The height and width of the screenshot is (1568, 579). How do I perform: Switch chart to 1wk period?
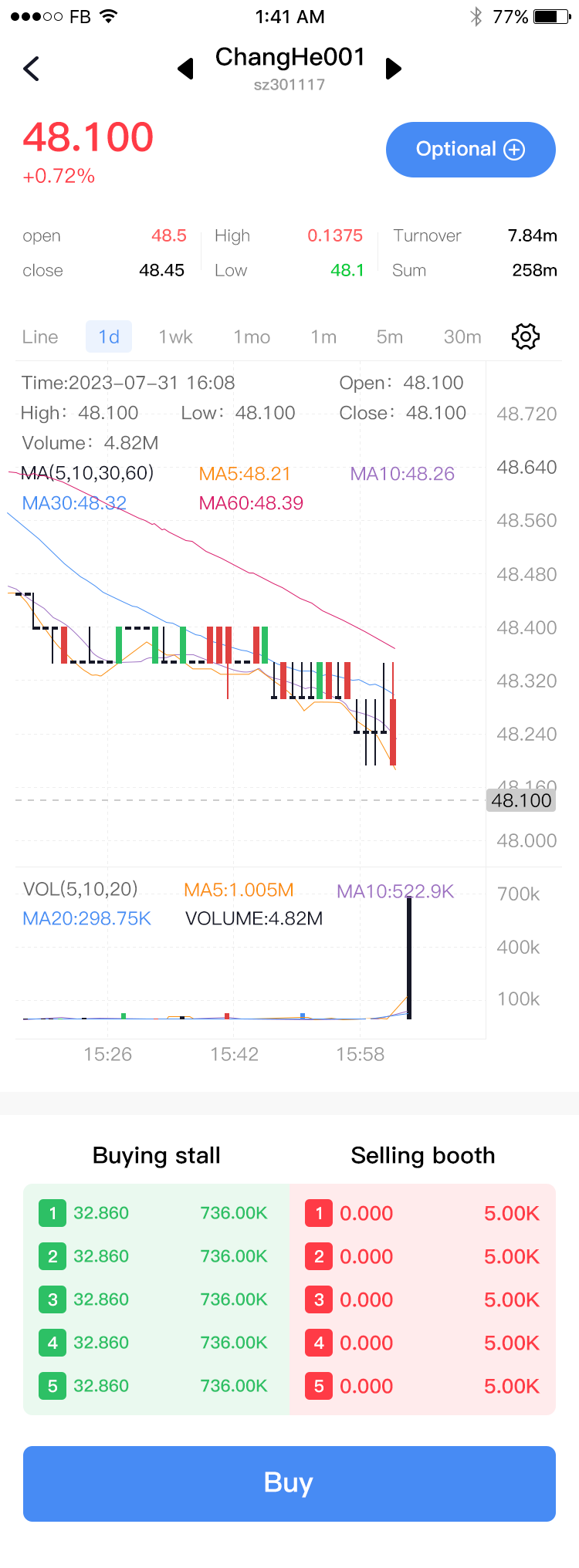pos(176,337)
